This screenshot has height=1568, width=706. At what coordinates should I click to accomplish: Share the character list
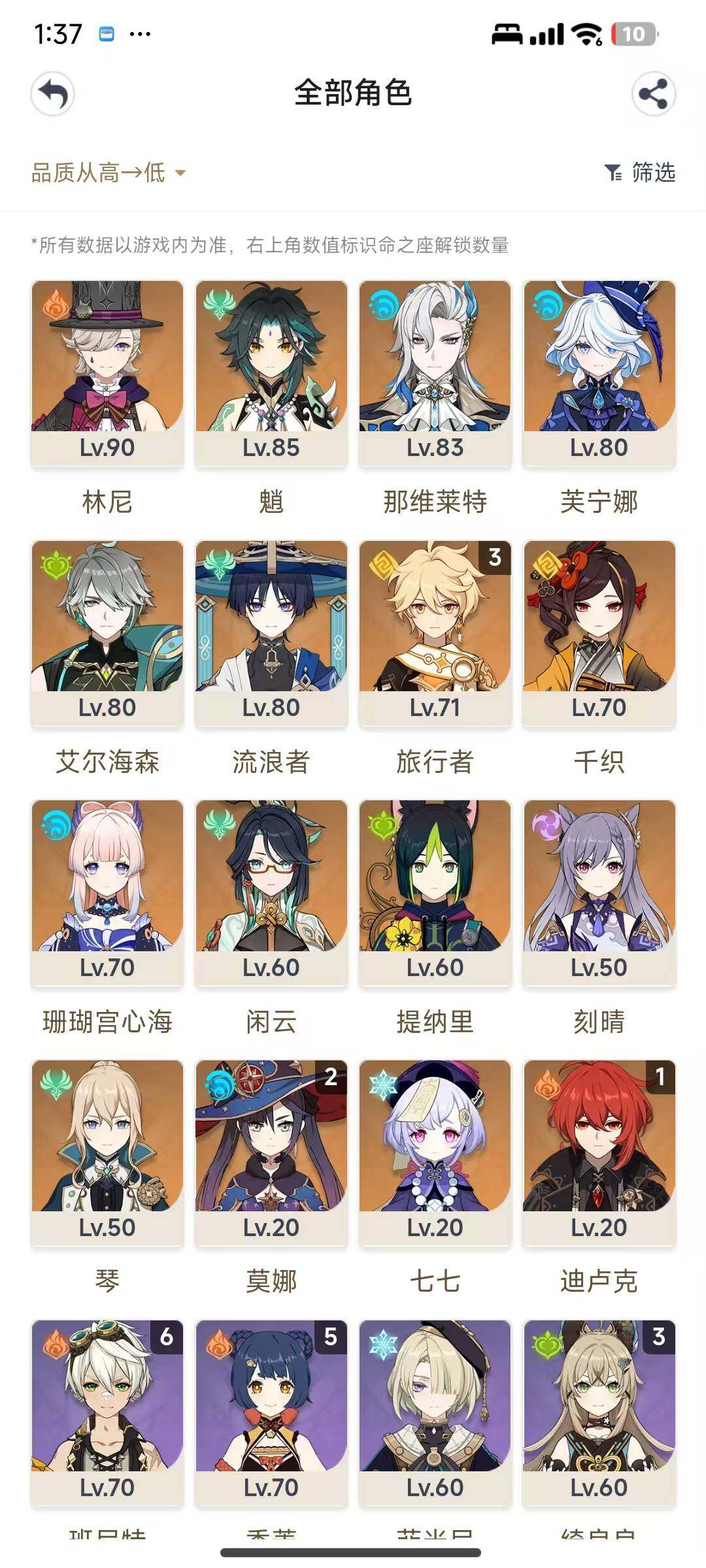(x=653, y=94)
